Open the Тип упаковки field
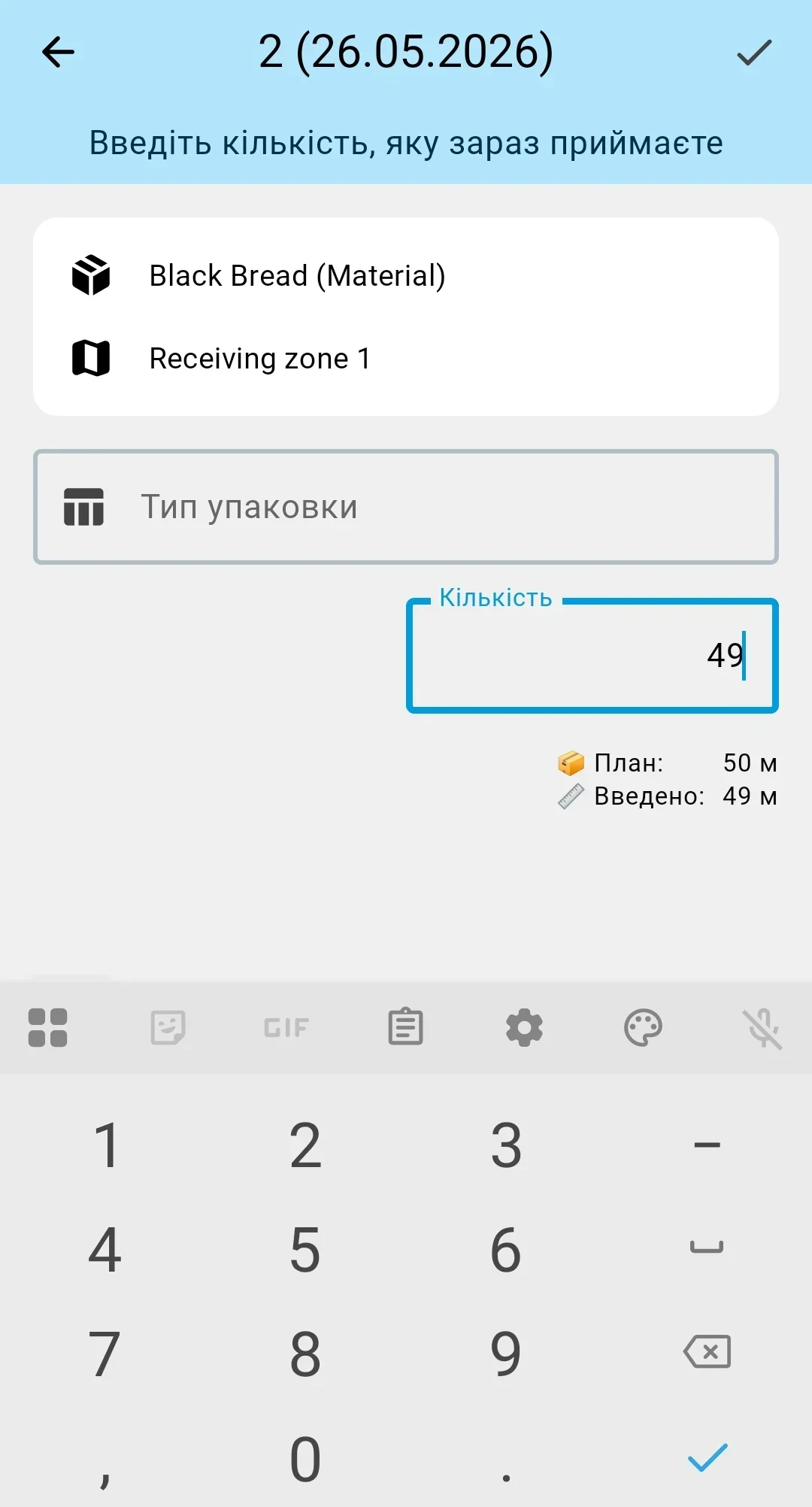The height and width of the screenshot is (1507, 812). 406,507
